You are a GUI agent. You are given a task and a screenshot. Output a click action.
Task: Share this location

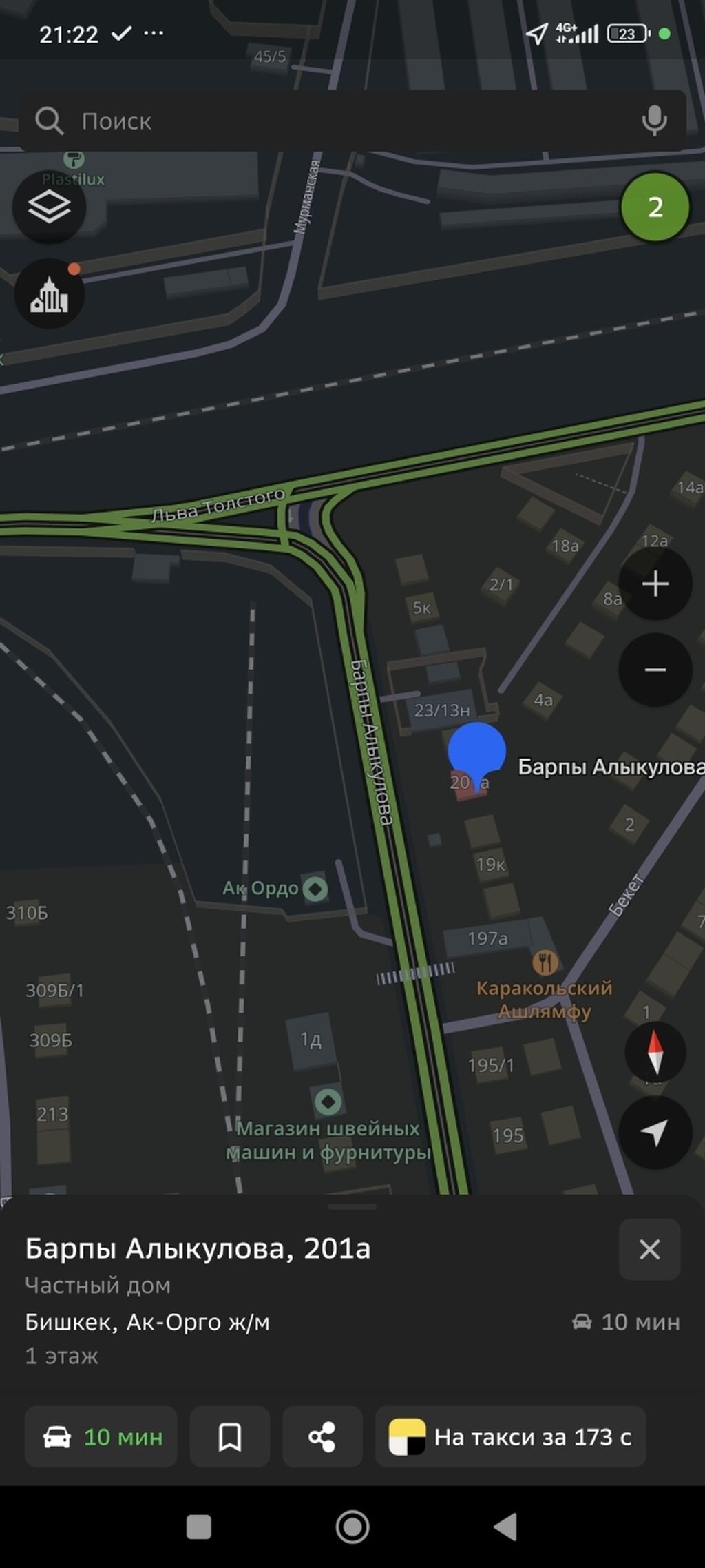(x=322, y=1437)
